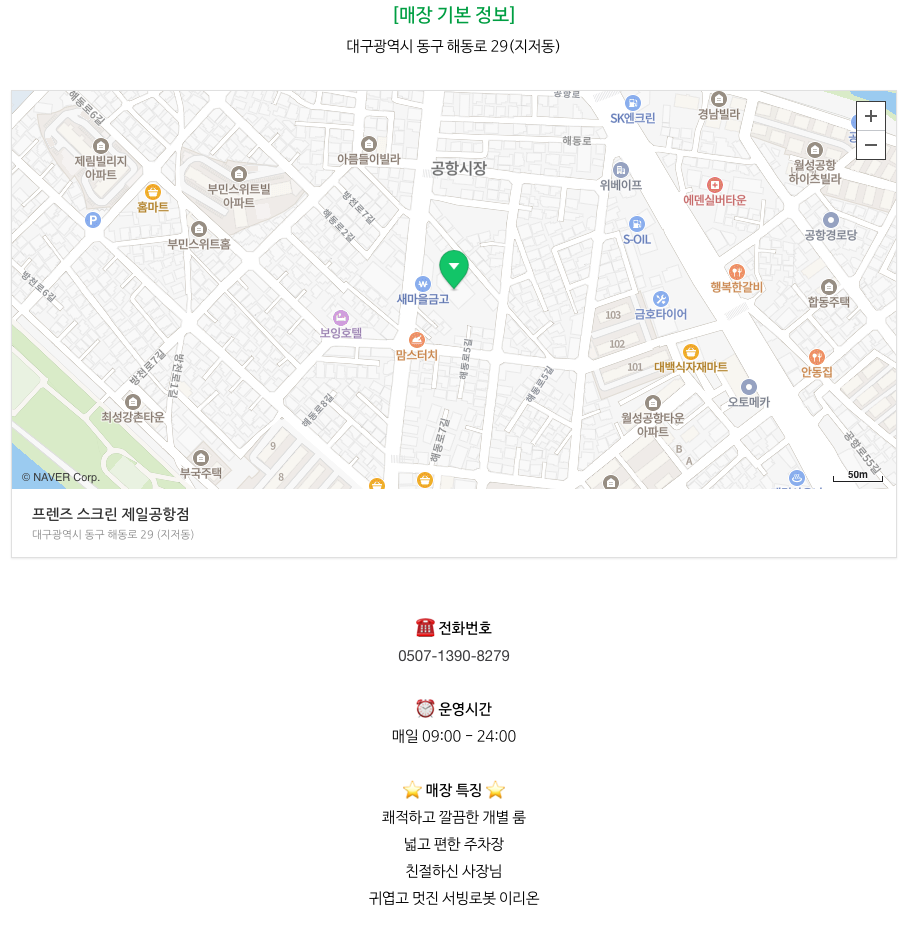Zoom out on the map
The image size is (913, 935).
[870, 145]
